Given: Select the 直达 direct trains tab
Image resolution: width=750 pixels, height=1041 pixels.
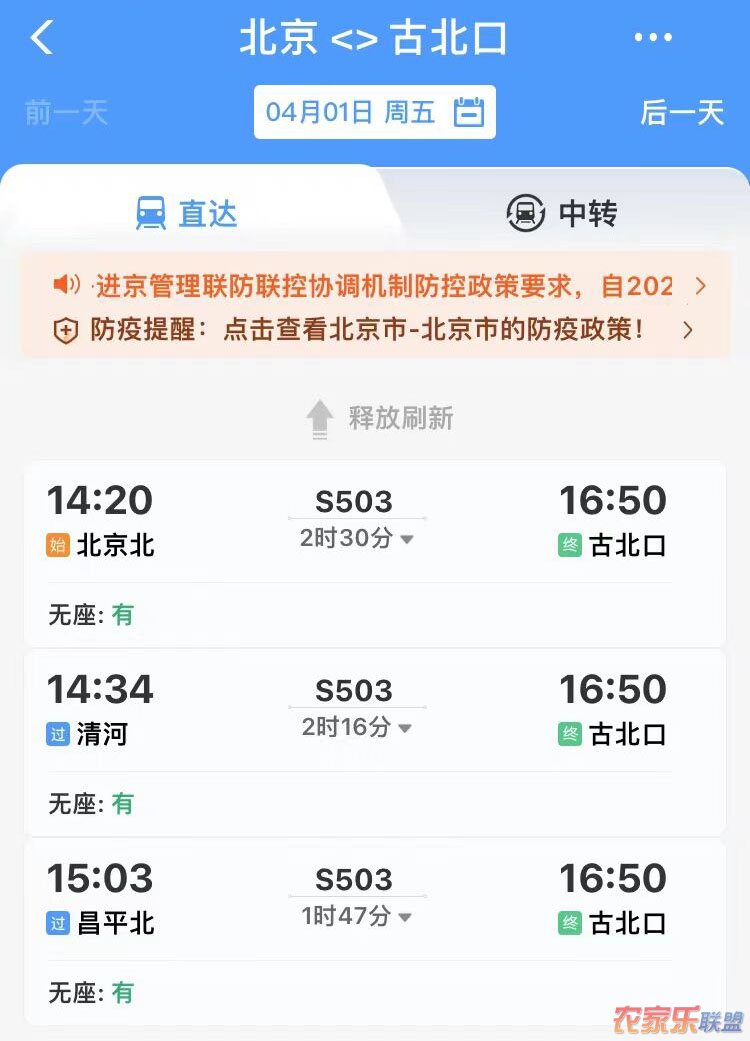Looking at the screenshot, I should coord(187,213).
